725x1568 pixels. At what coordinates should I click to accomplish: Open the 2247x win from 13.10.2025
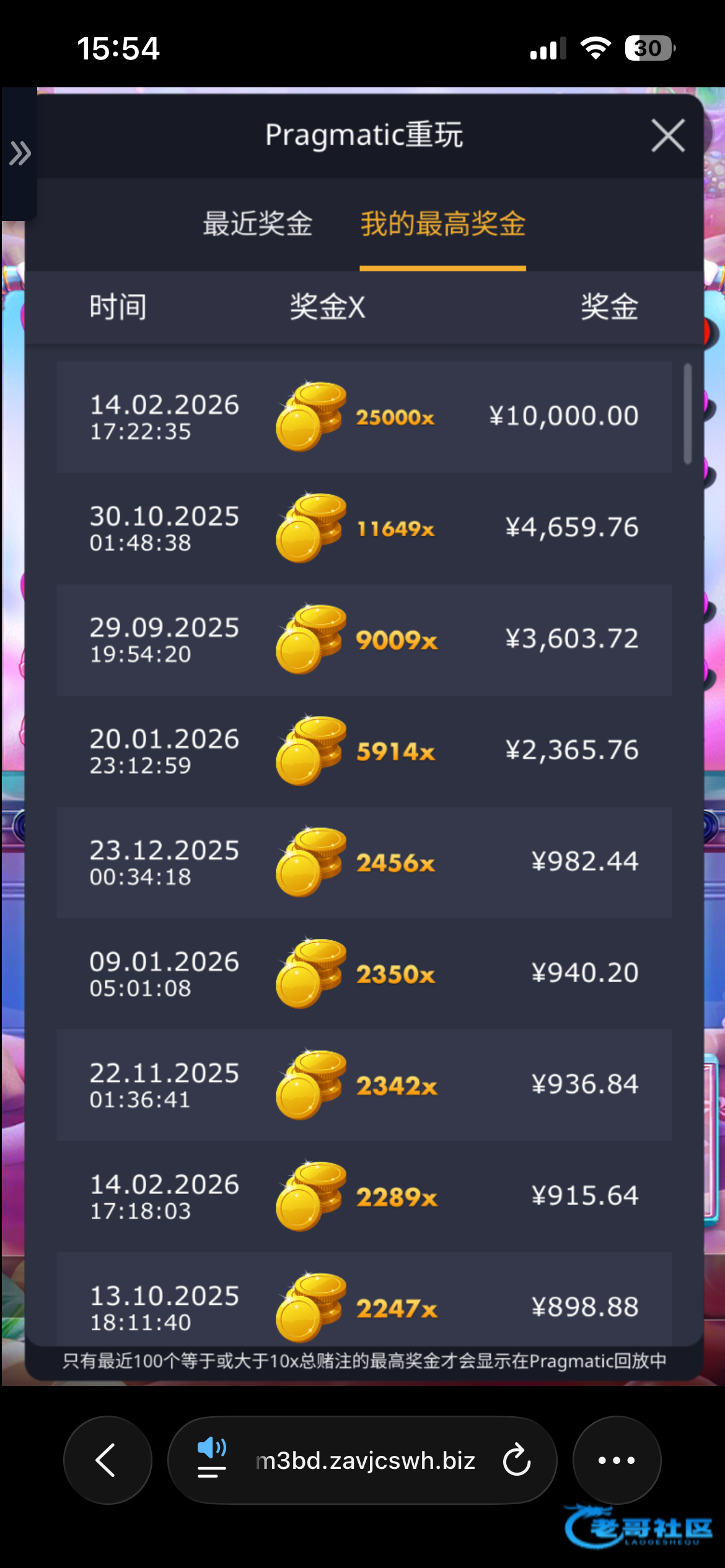point(364,1300)
